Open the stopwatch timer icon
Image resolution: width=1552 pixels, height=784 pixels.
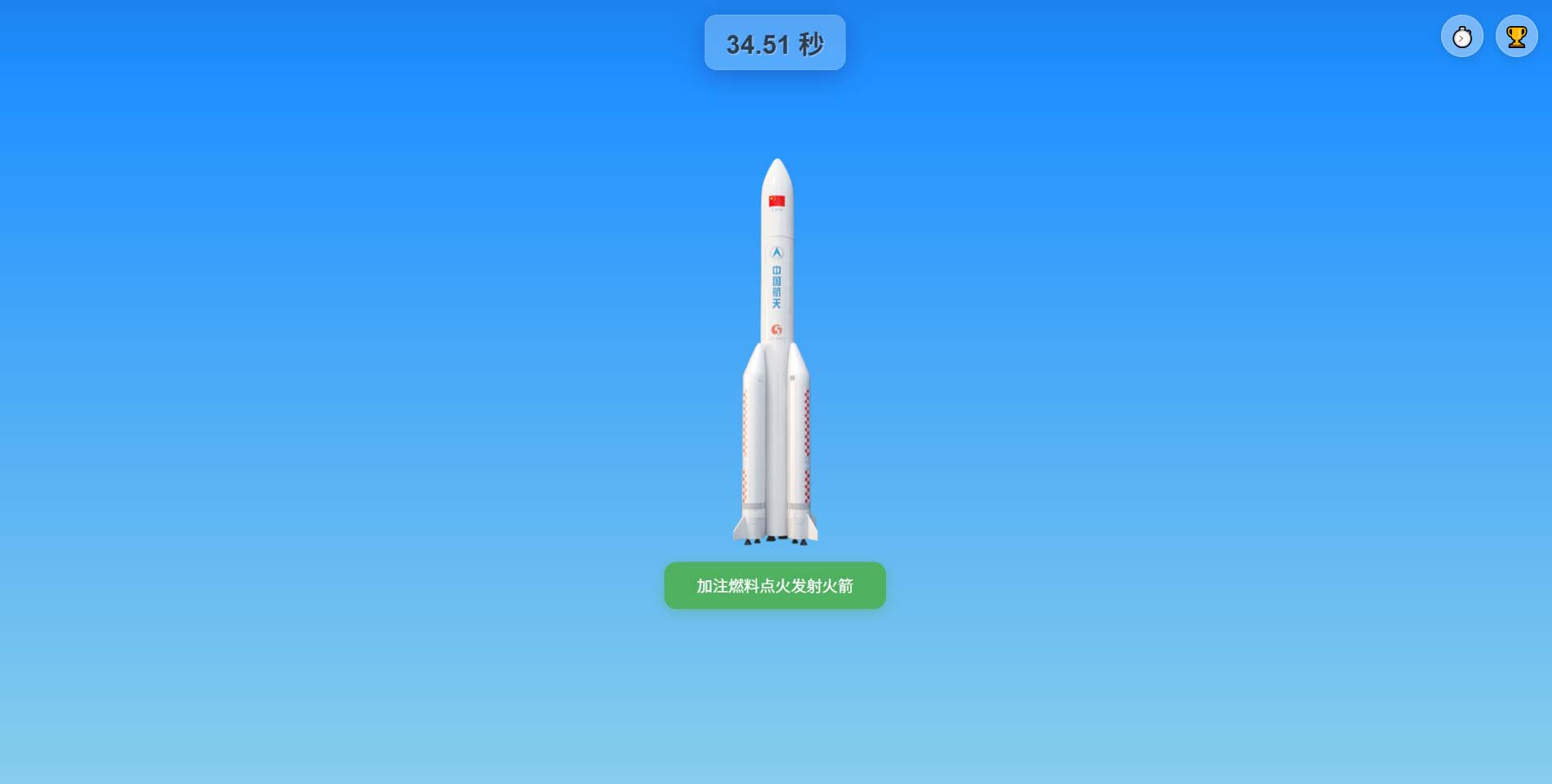click(x=1462, y=37)
